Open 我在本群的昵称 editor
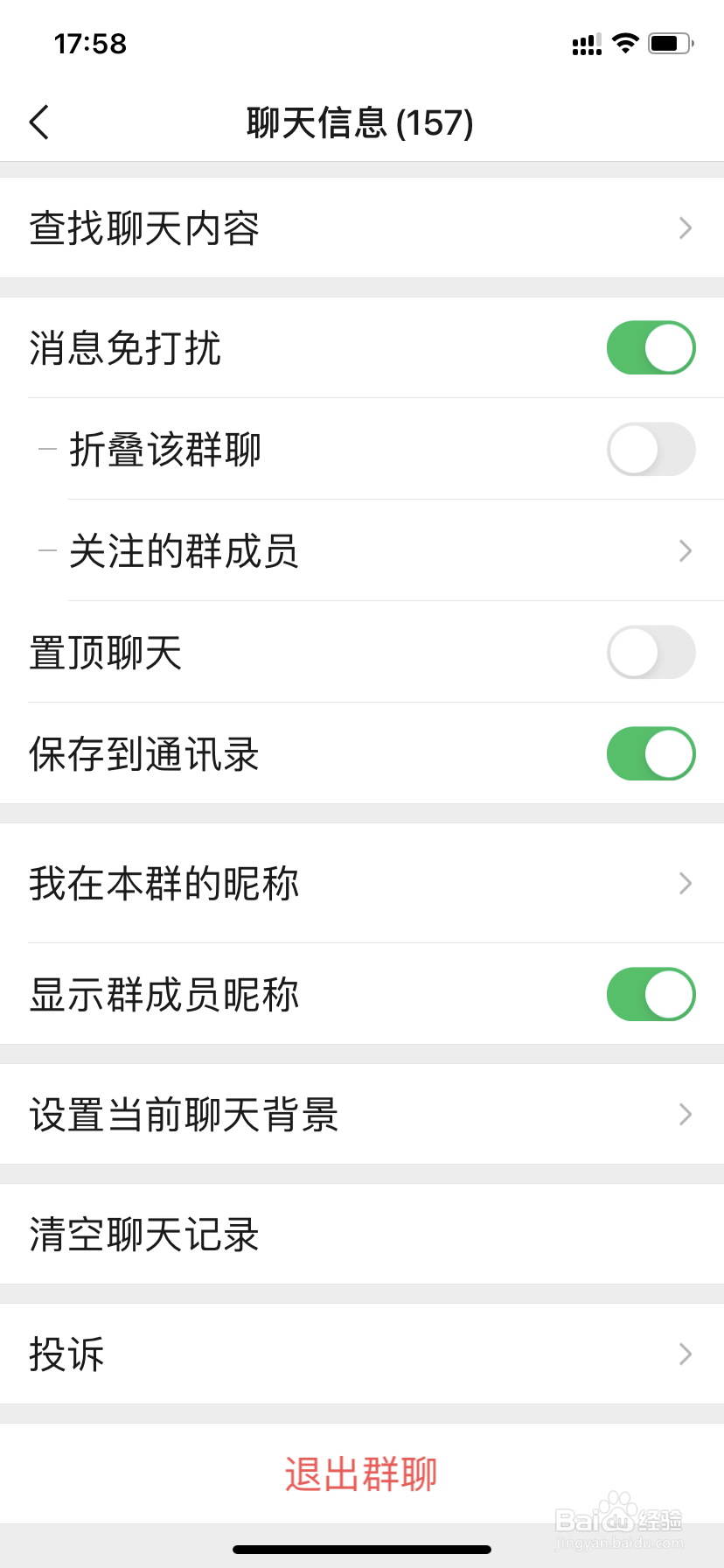 click(x=362, y=884)
